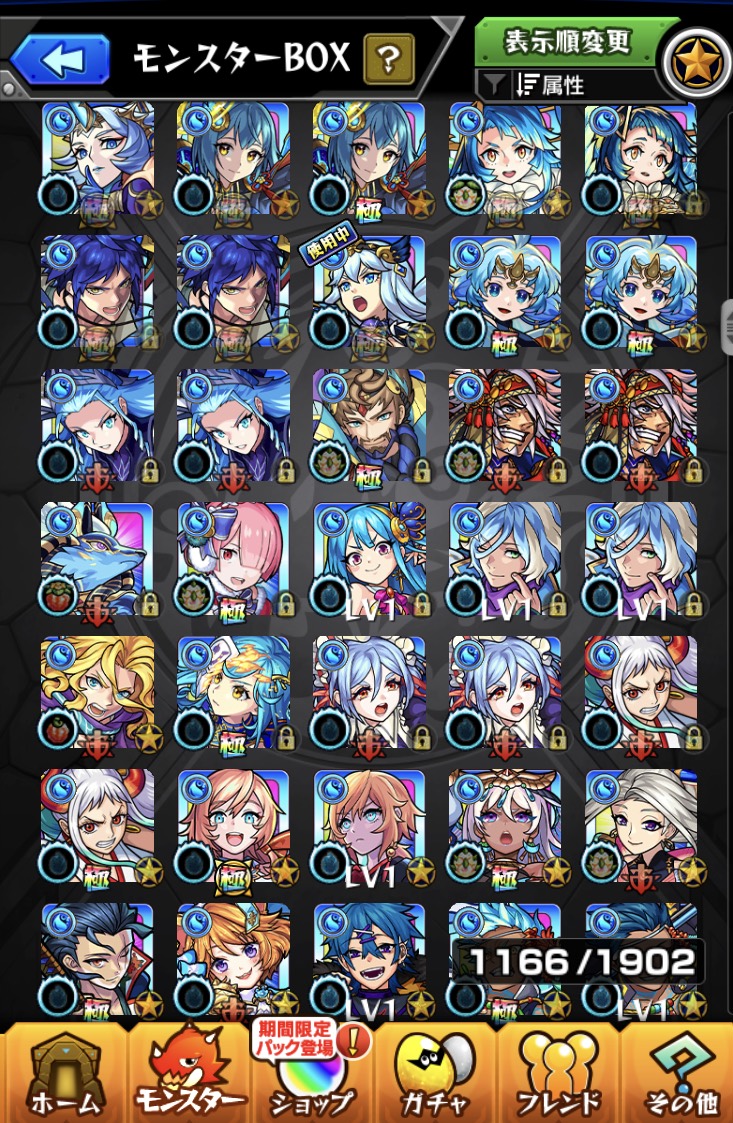Open the question mark help button

[x=390, y=59]
